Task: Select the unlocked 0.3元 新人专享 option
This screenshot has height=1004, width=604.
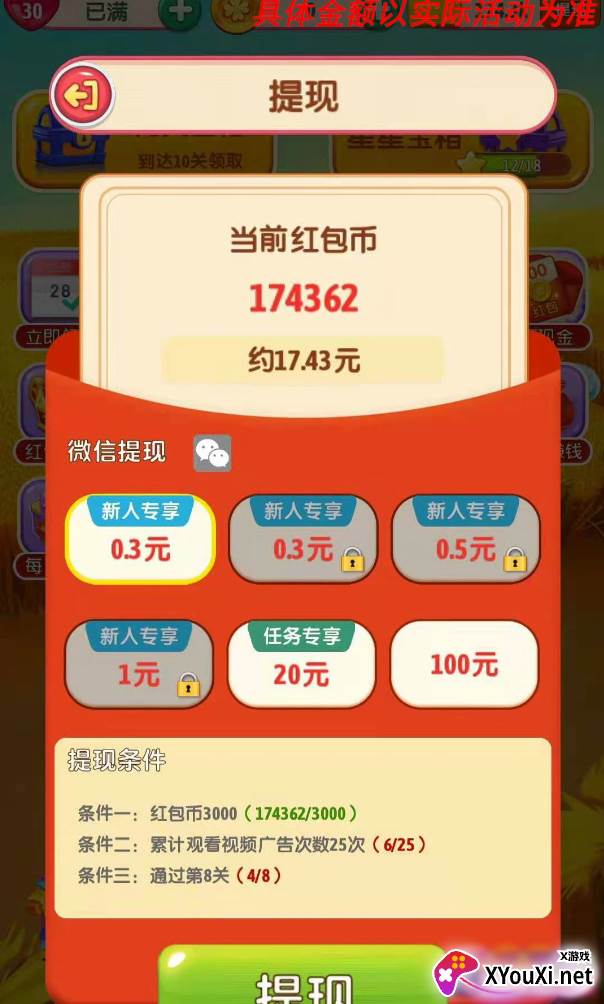Action: [140, 538]
